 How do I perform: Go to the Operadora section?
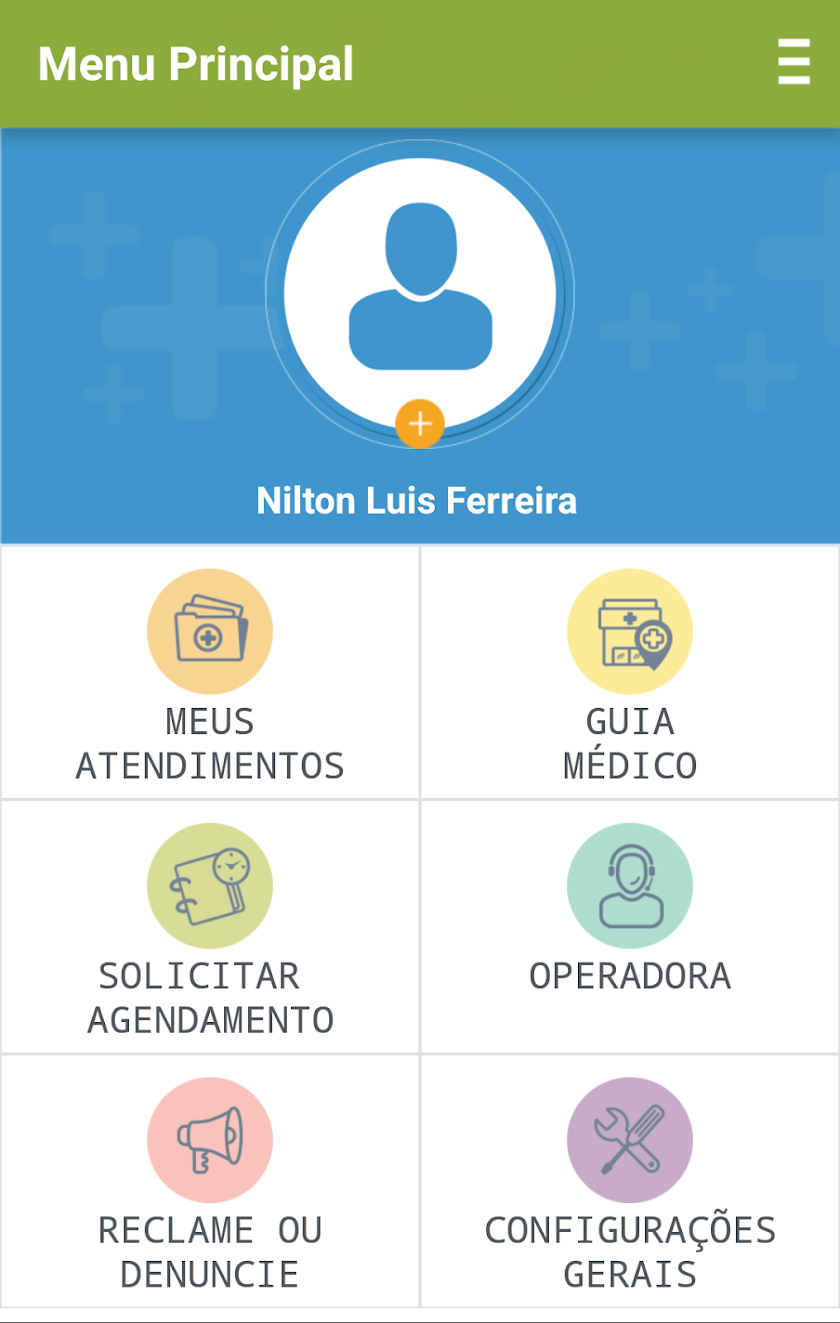[x=630, y=927]
